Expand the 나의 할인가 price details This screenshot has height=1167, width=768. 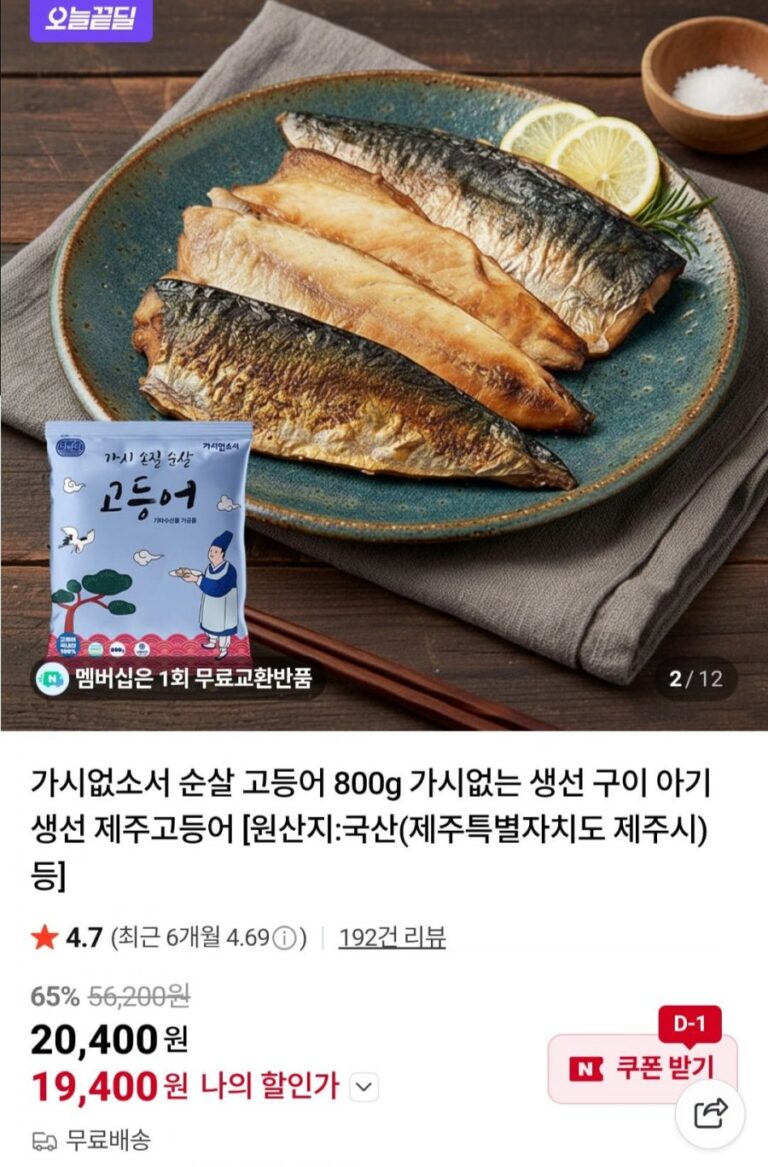[x=365, y=1086]
